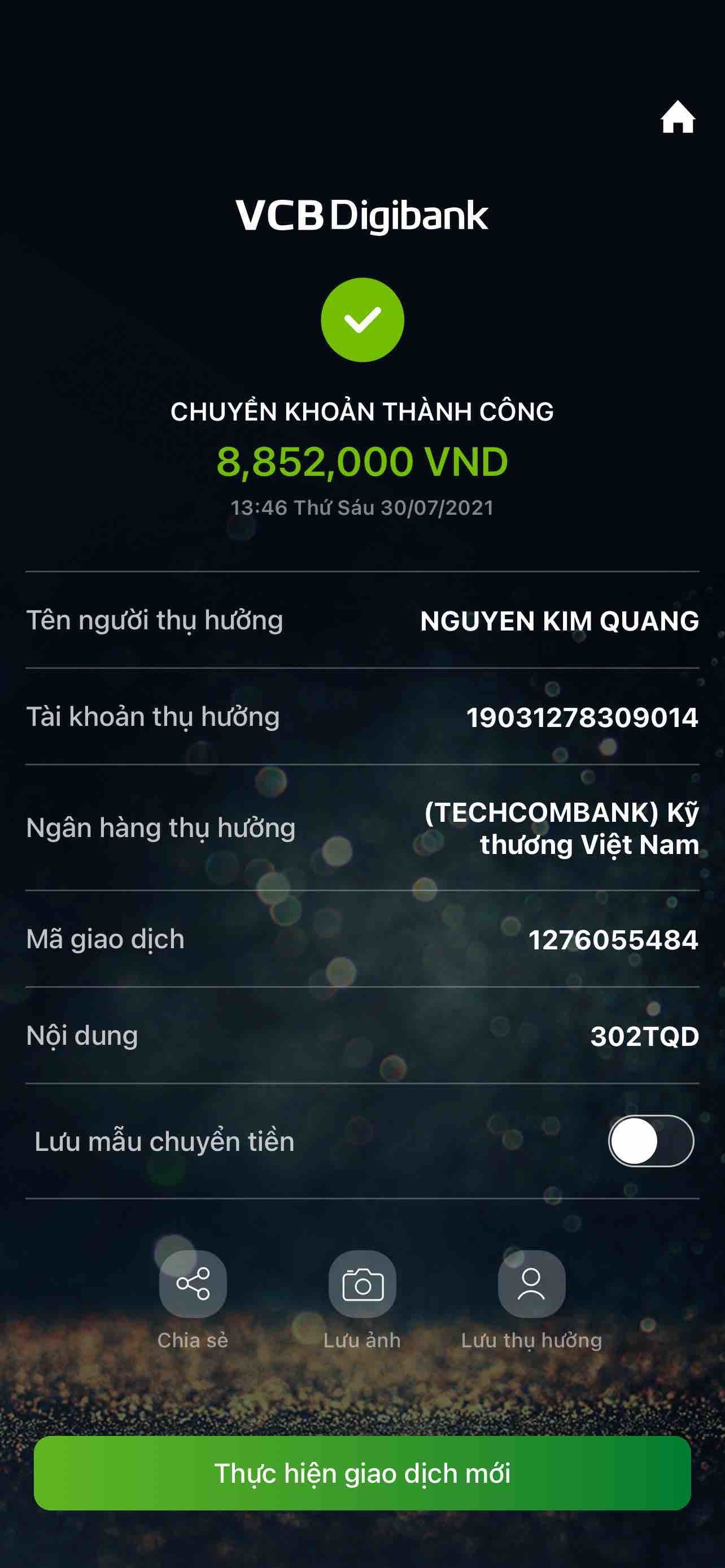The image size is (725, 1568).
Task: Save the beneficiary with Lưu thụ hưởng
Action: point(531,1284)
